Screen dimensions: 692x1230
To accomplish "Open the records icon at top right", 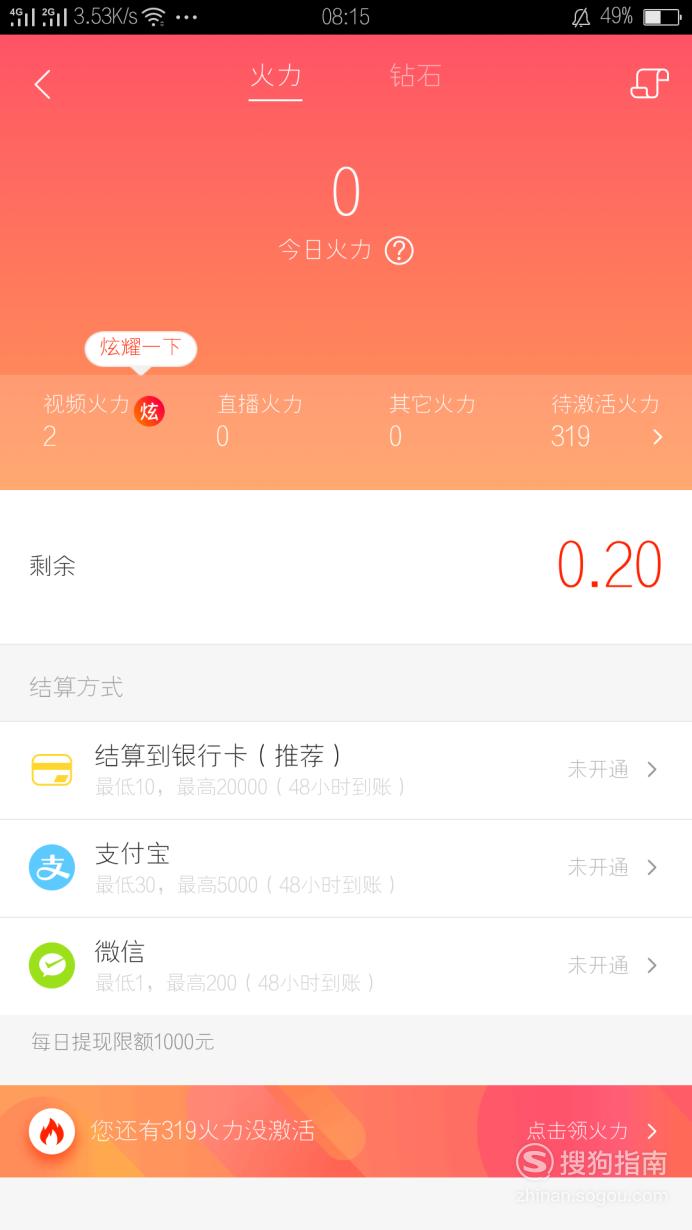I will click(x=649, y=84).
